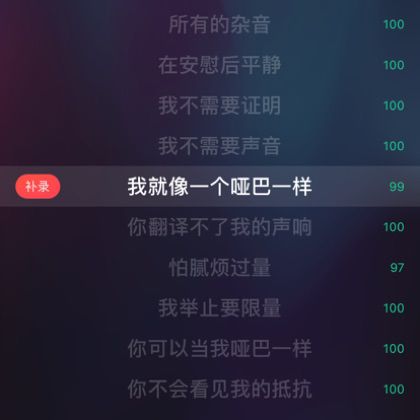The height and width of the screenshot is (420, 420).
Task: Tap the red 补录 re-record button
Action: 38,186
